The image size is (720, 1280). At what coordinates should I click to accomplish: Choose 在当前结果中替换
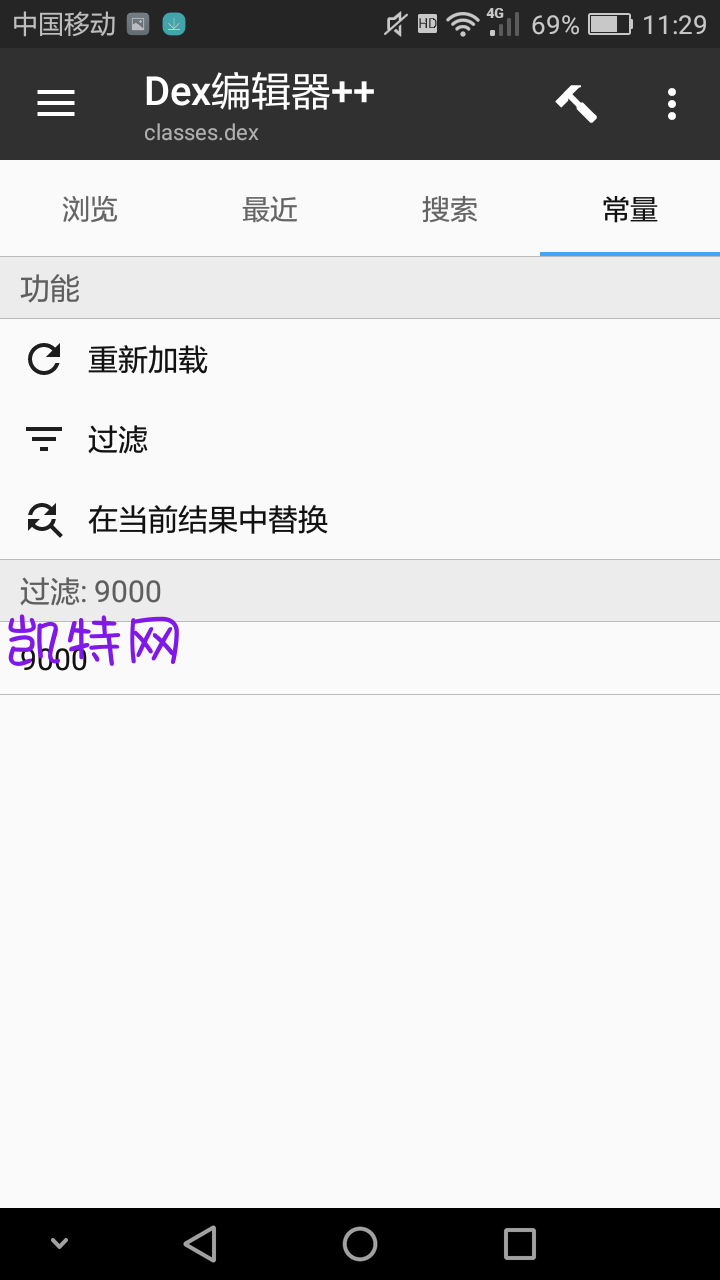tap(360, 519)
